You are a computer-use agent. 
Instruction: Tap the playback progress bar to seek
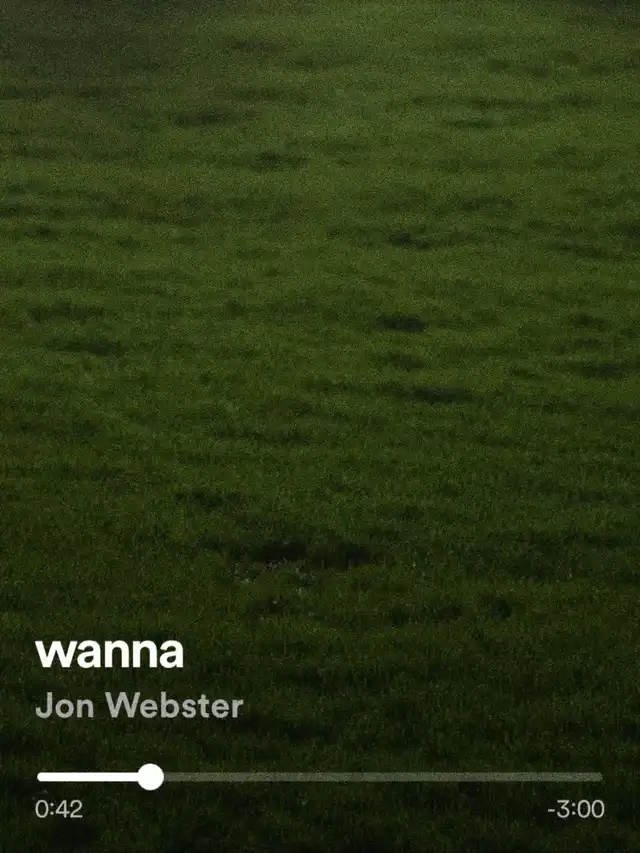(x=319, y=777)
